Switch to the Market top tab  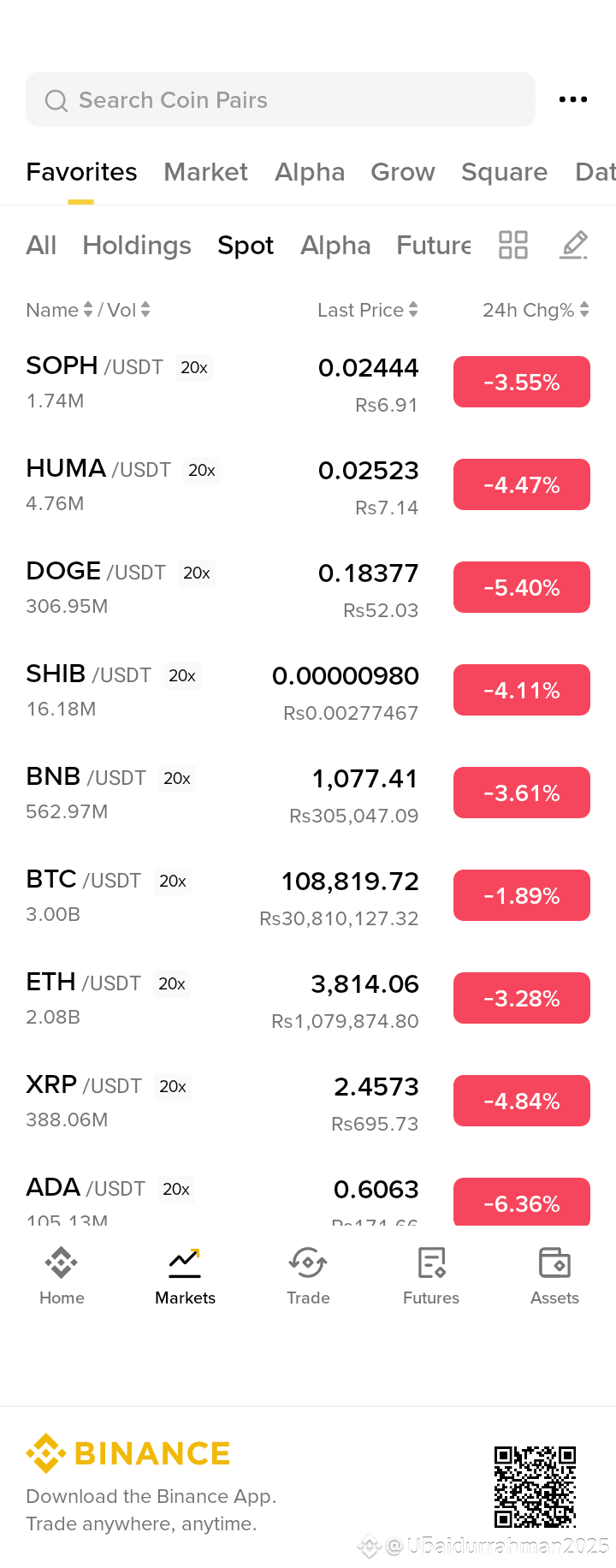205,172
